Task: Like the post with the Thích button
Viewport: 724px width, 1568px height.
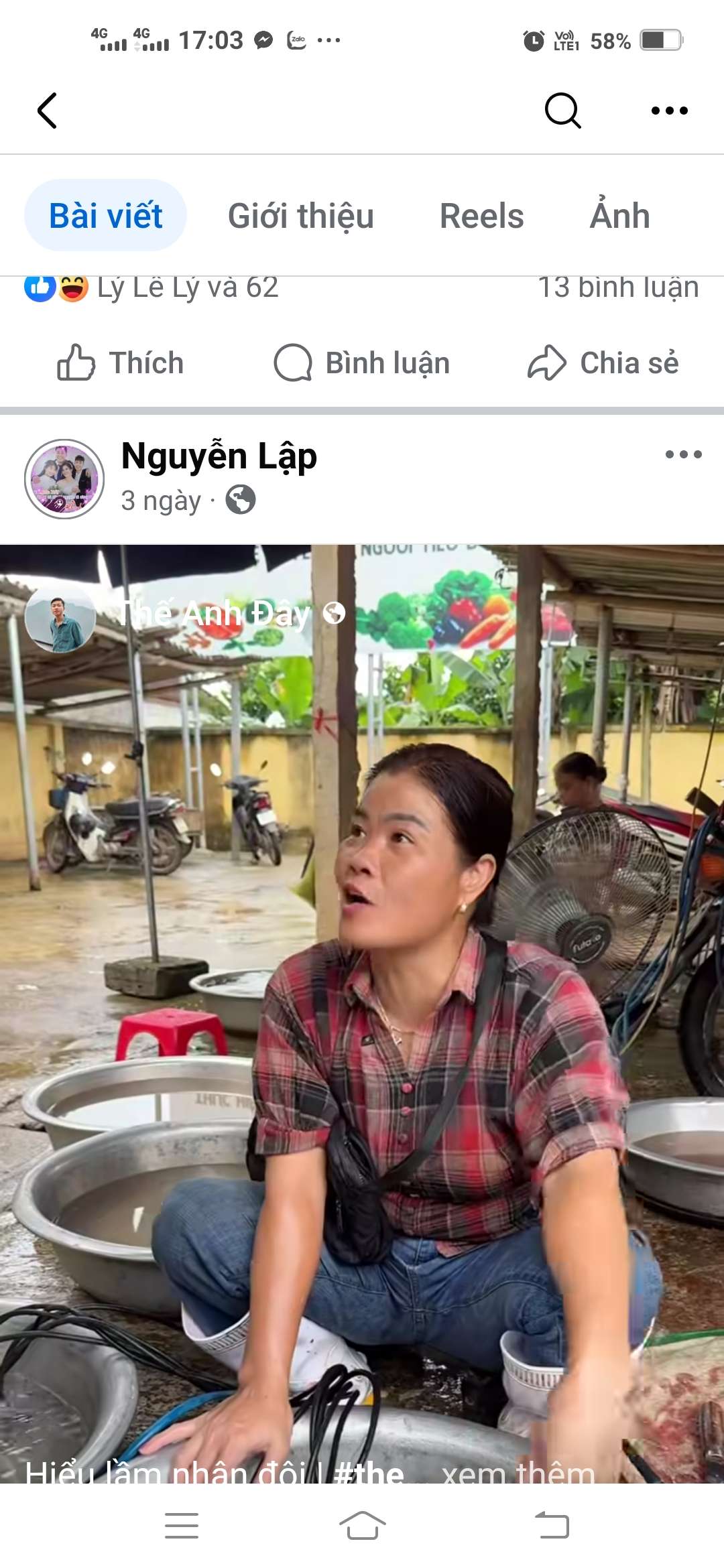Action: tap(121, 363)
